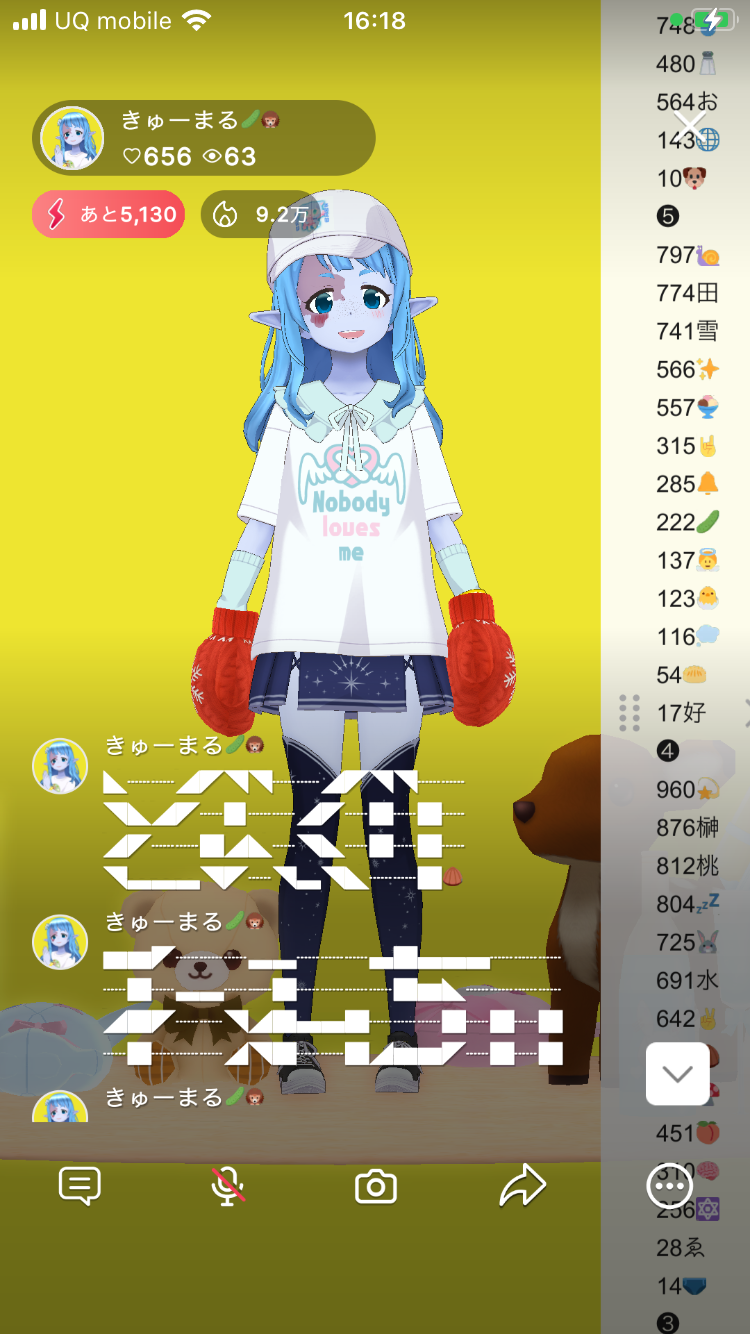Open streamer きゅーまる's profile
Viewport: 750px width, 1334px height.
click(72, 138)
